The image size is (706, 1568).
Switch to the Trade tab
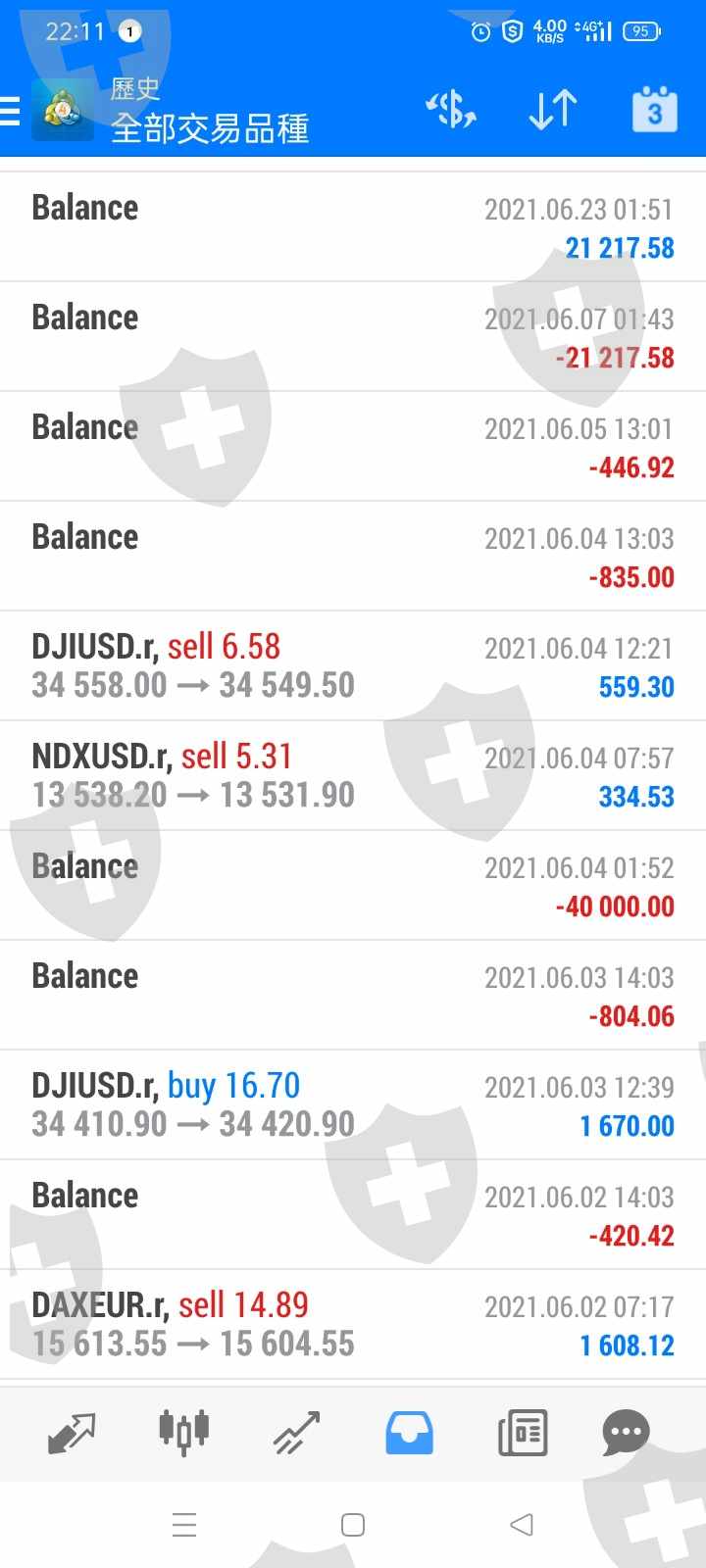pyautogui.click(x=296, y=1433)
